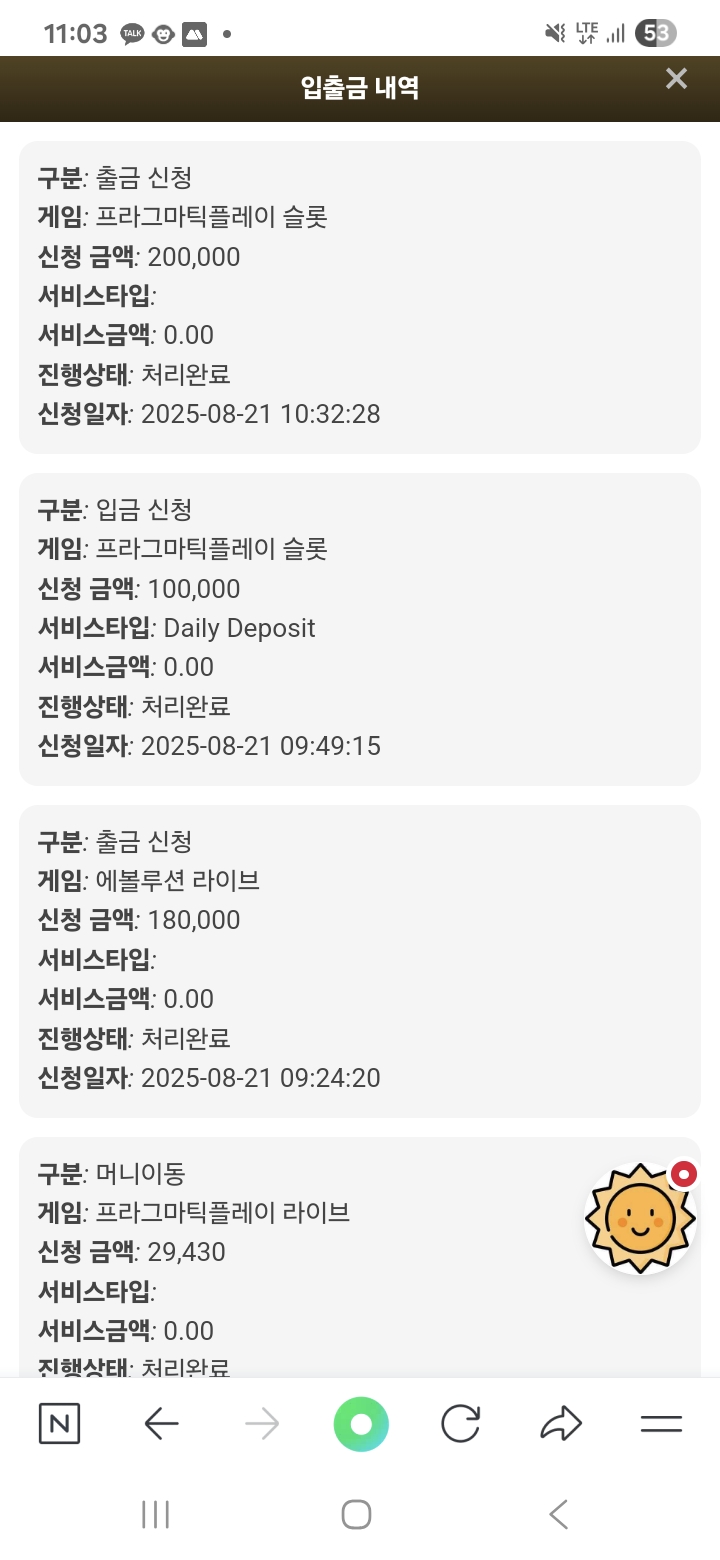
Task: Open the floating sun character button
Action: 641,1218
